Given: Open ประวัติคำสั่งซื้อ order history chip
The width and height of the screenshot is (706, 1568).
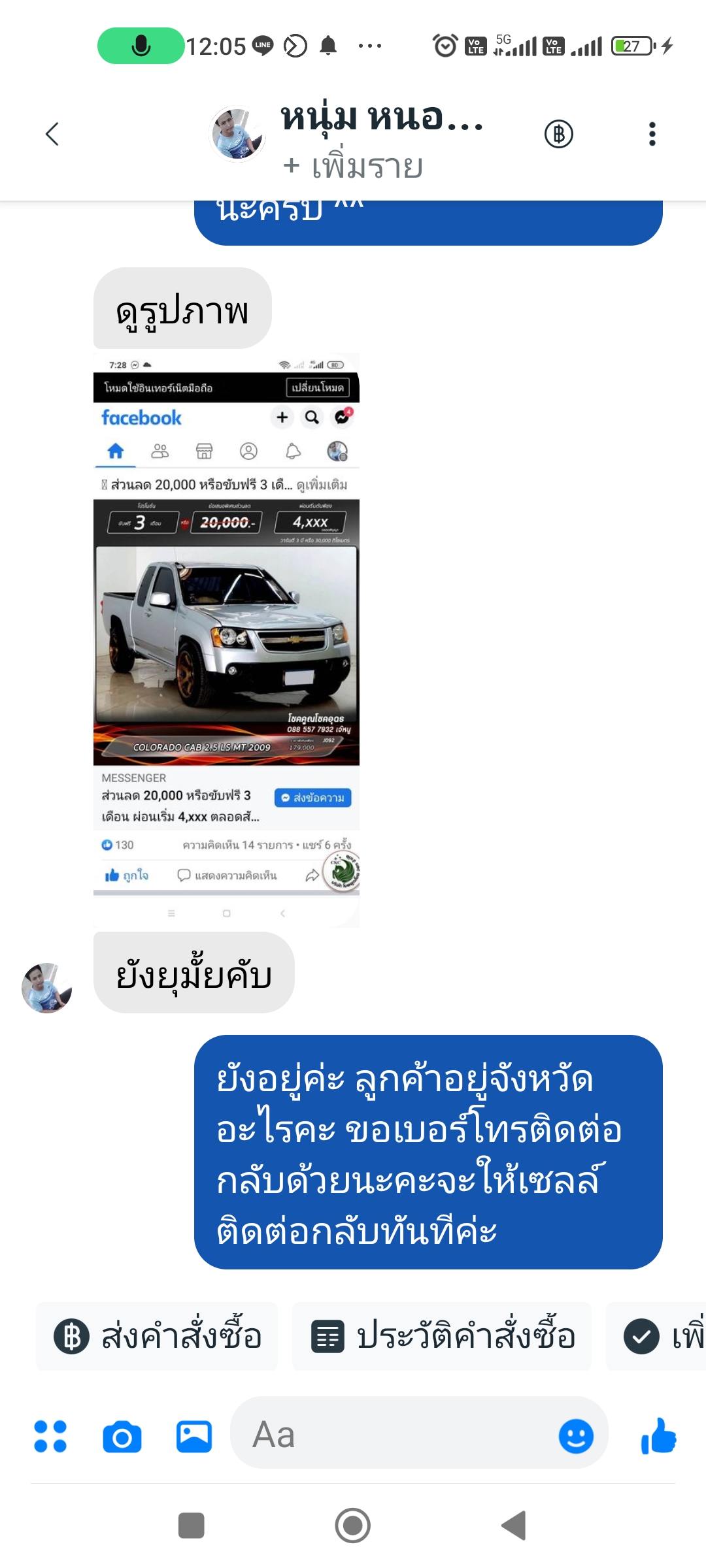Looking at the screenshot, I should (x=442, y=1337).
